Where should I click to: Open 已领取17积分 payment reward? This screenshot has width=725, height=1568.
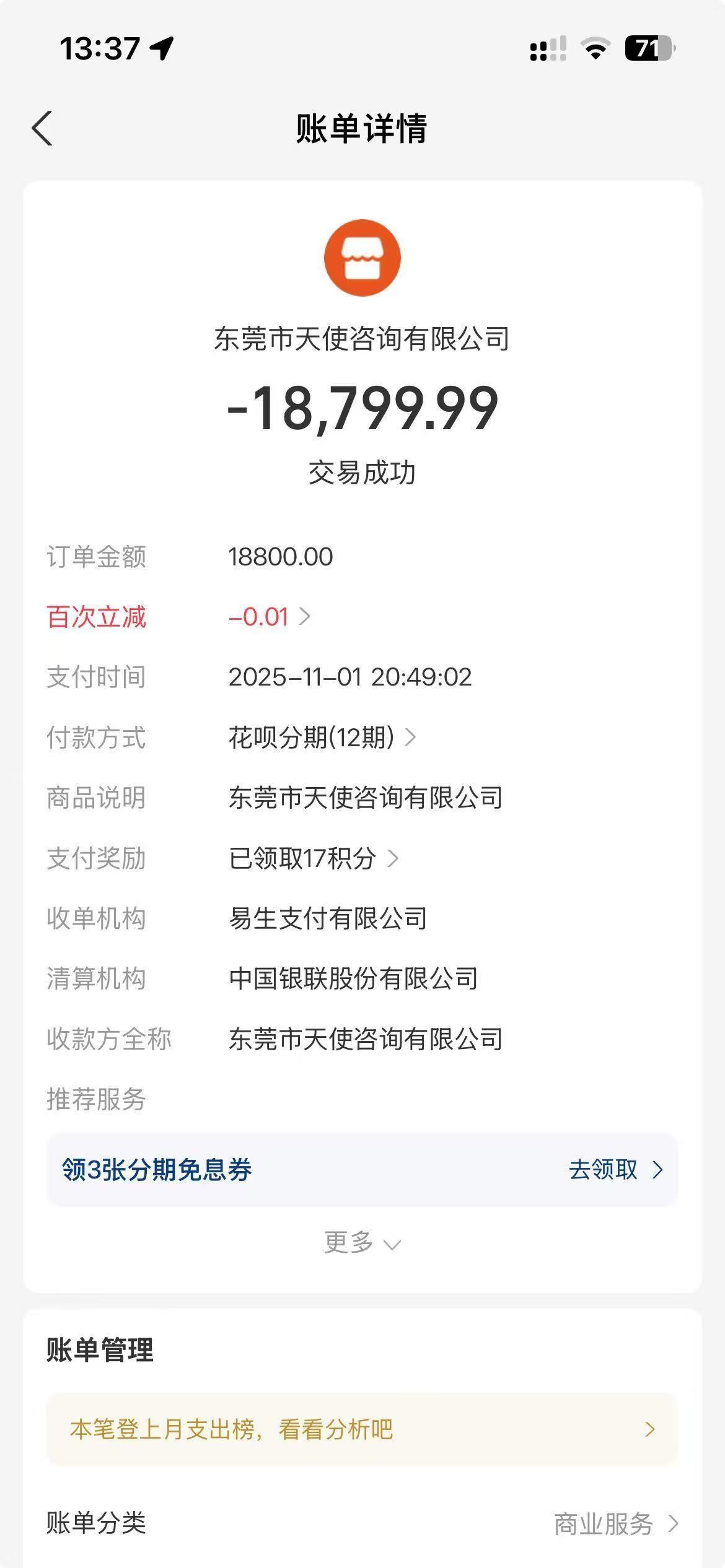313,858
